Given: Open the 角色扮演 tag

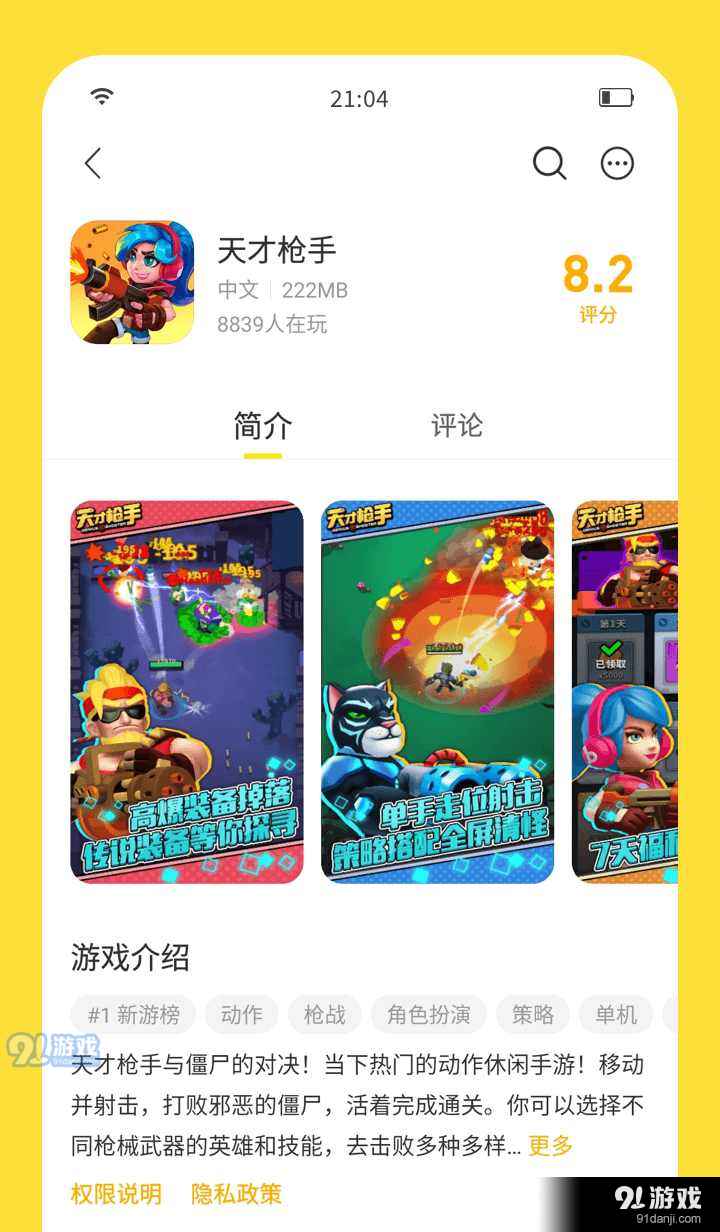Looking at the screenshot, I should [x=429, y=1015].
